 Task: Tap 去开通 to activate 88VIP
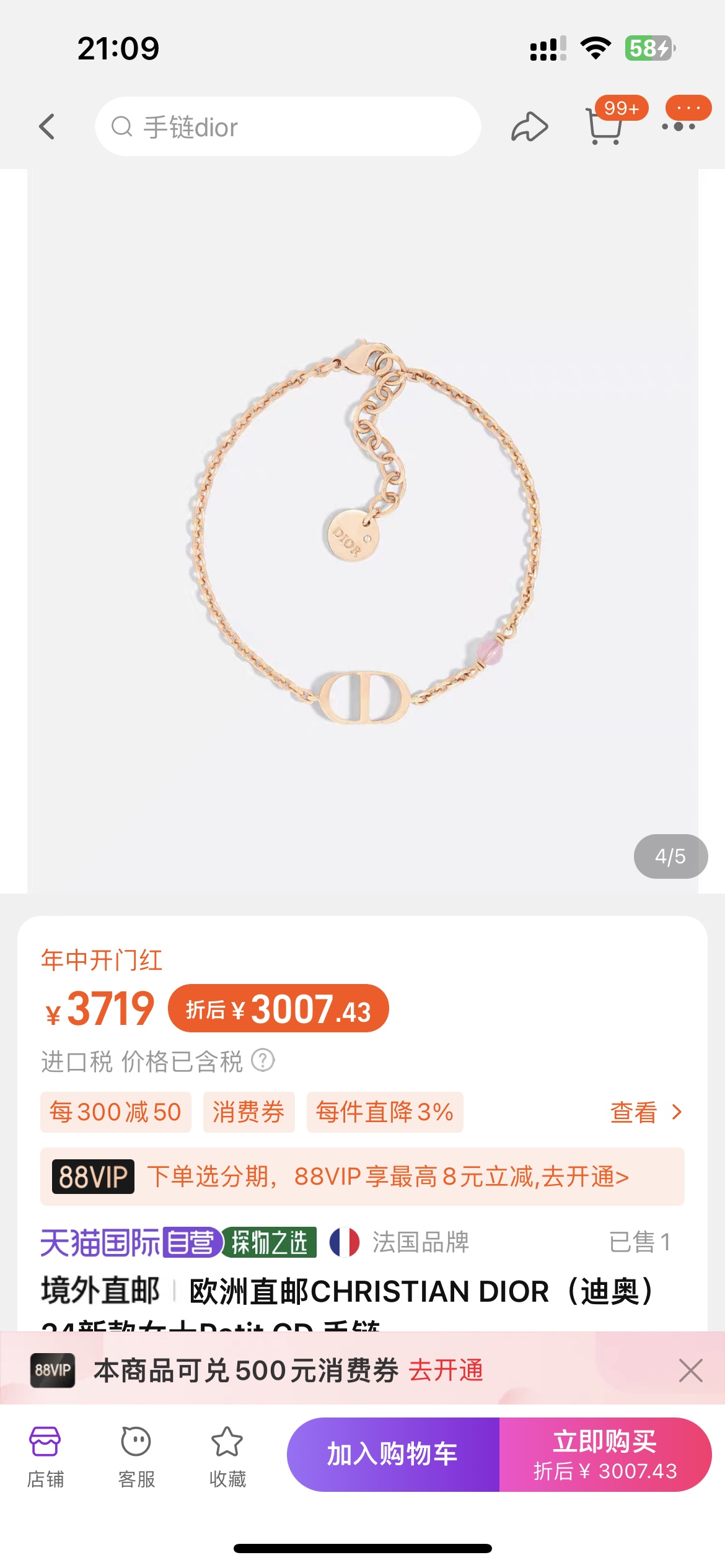(x=446, y=1370)
